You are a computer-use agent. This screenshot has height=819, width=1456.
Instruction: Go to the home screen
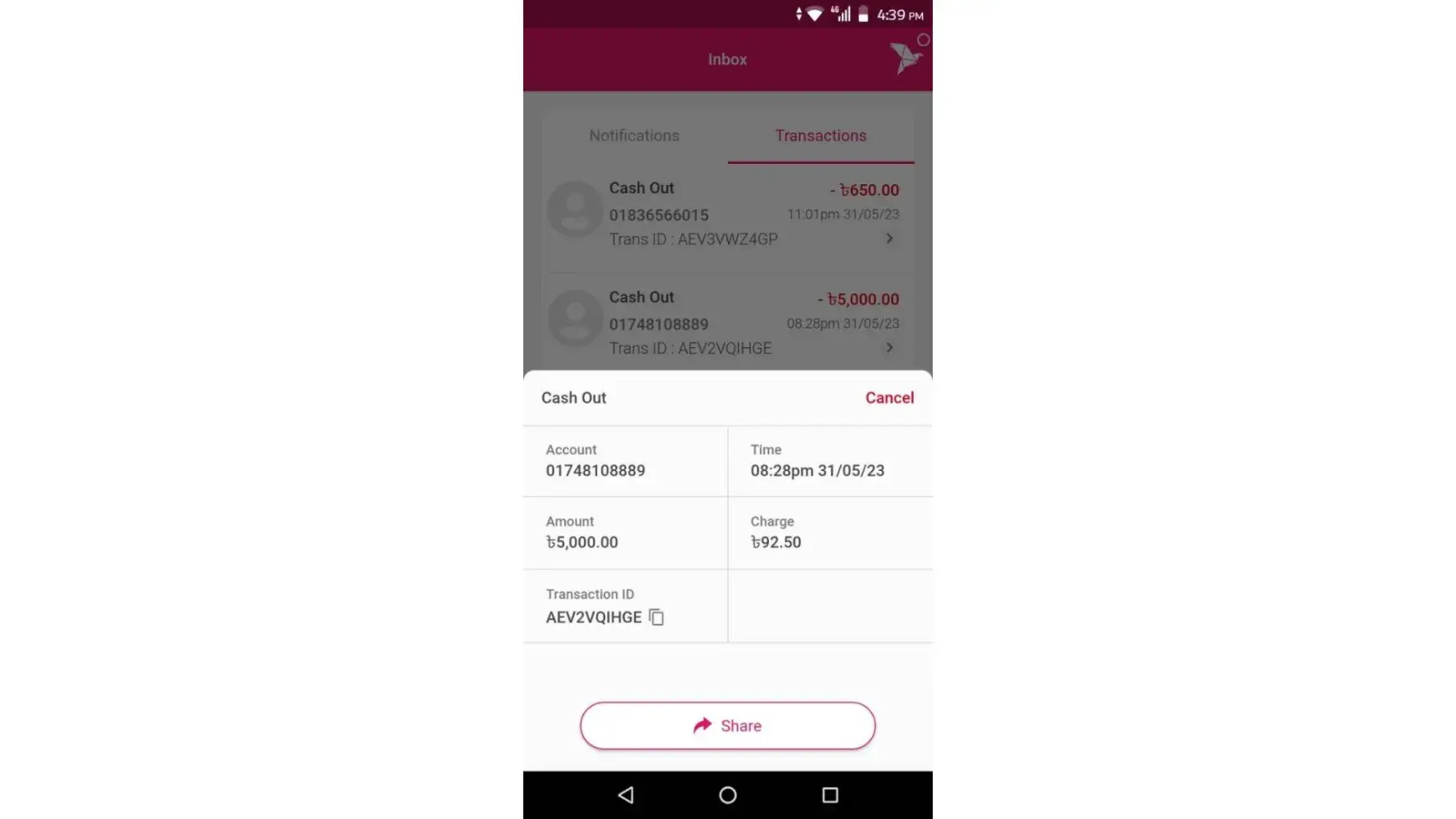727,795
